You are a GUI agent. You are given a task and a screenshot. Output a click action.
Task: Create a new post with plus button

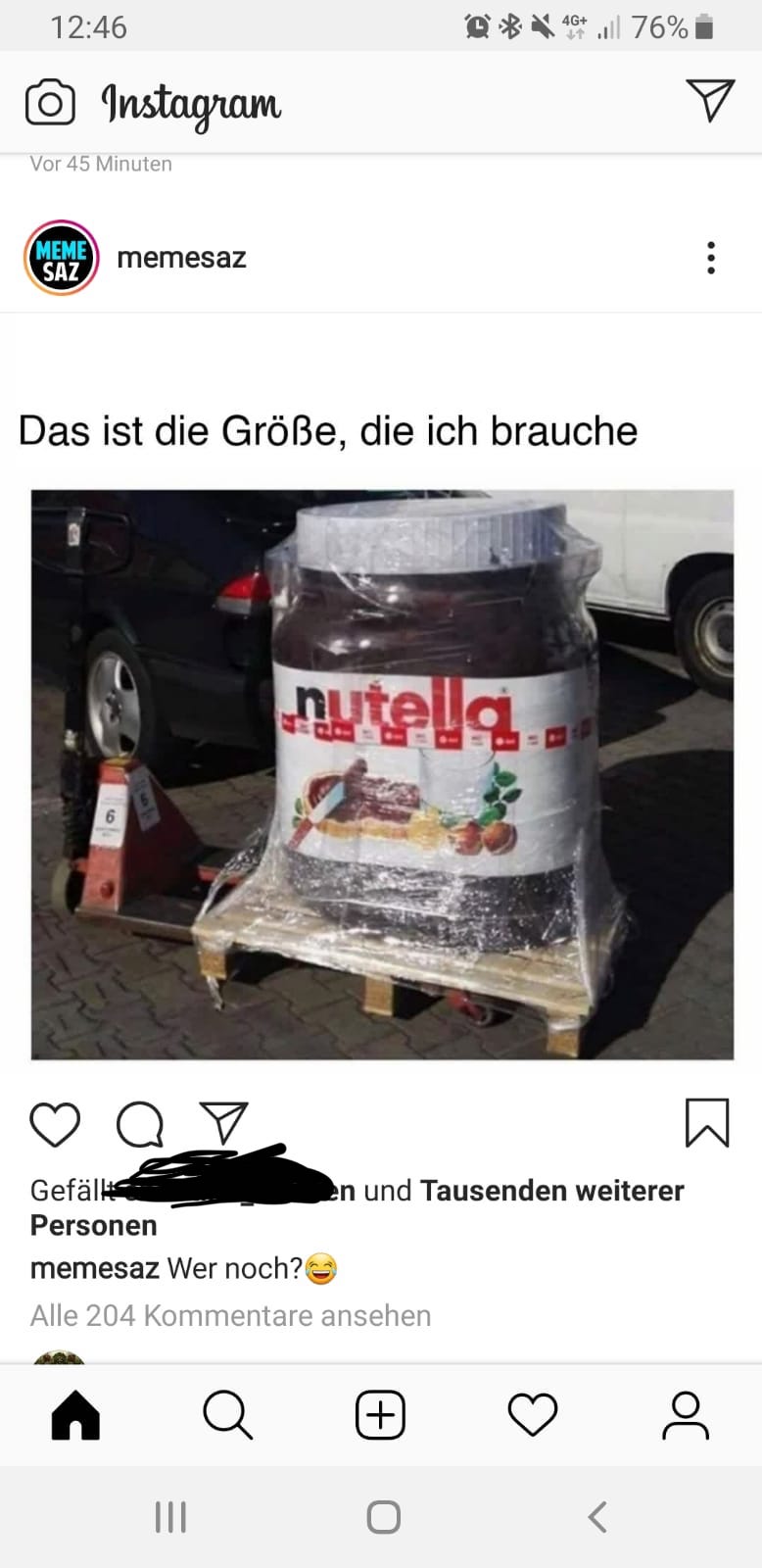coord(380,1415)
